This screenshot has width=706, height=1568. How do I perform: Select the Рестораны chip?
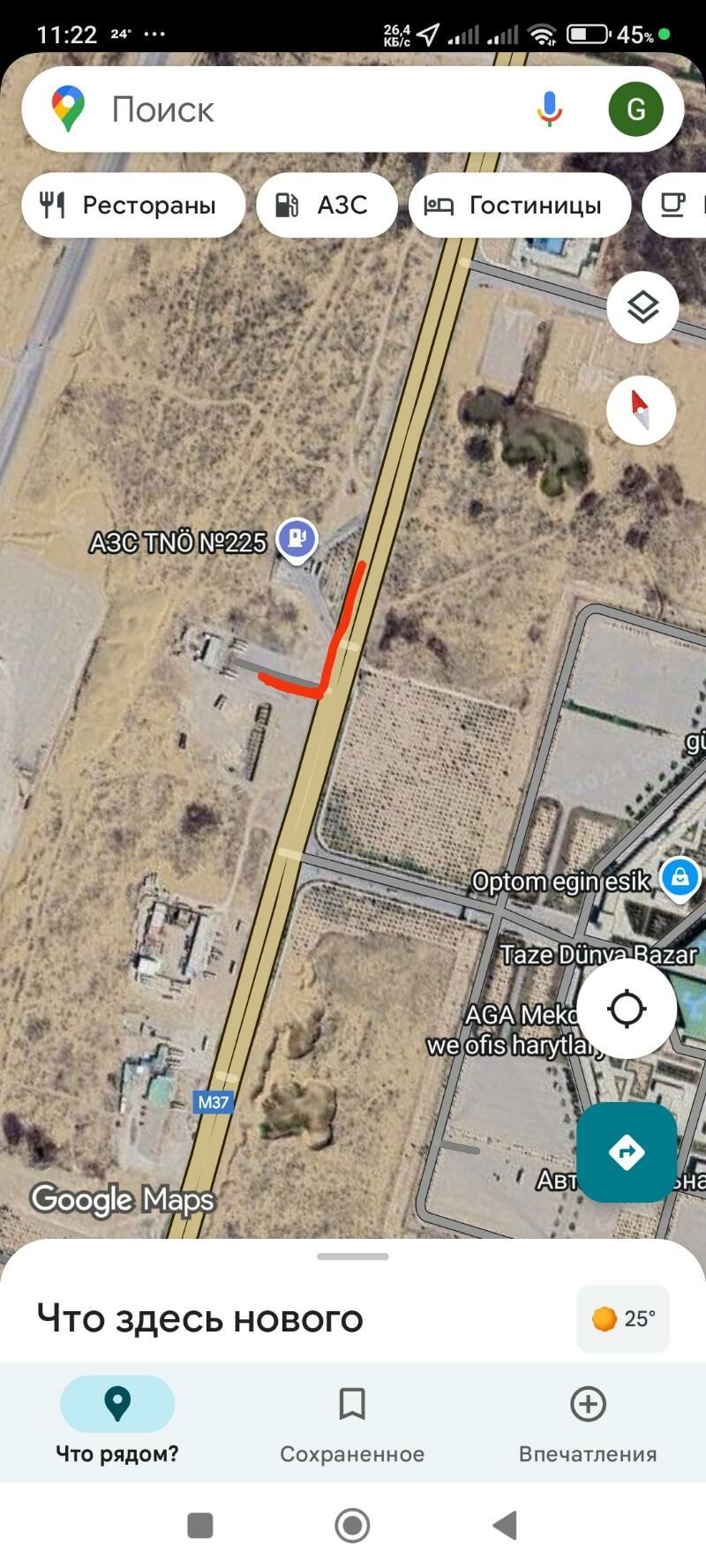point(132,206)
